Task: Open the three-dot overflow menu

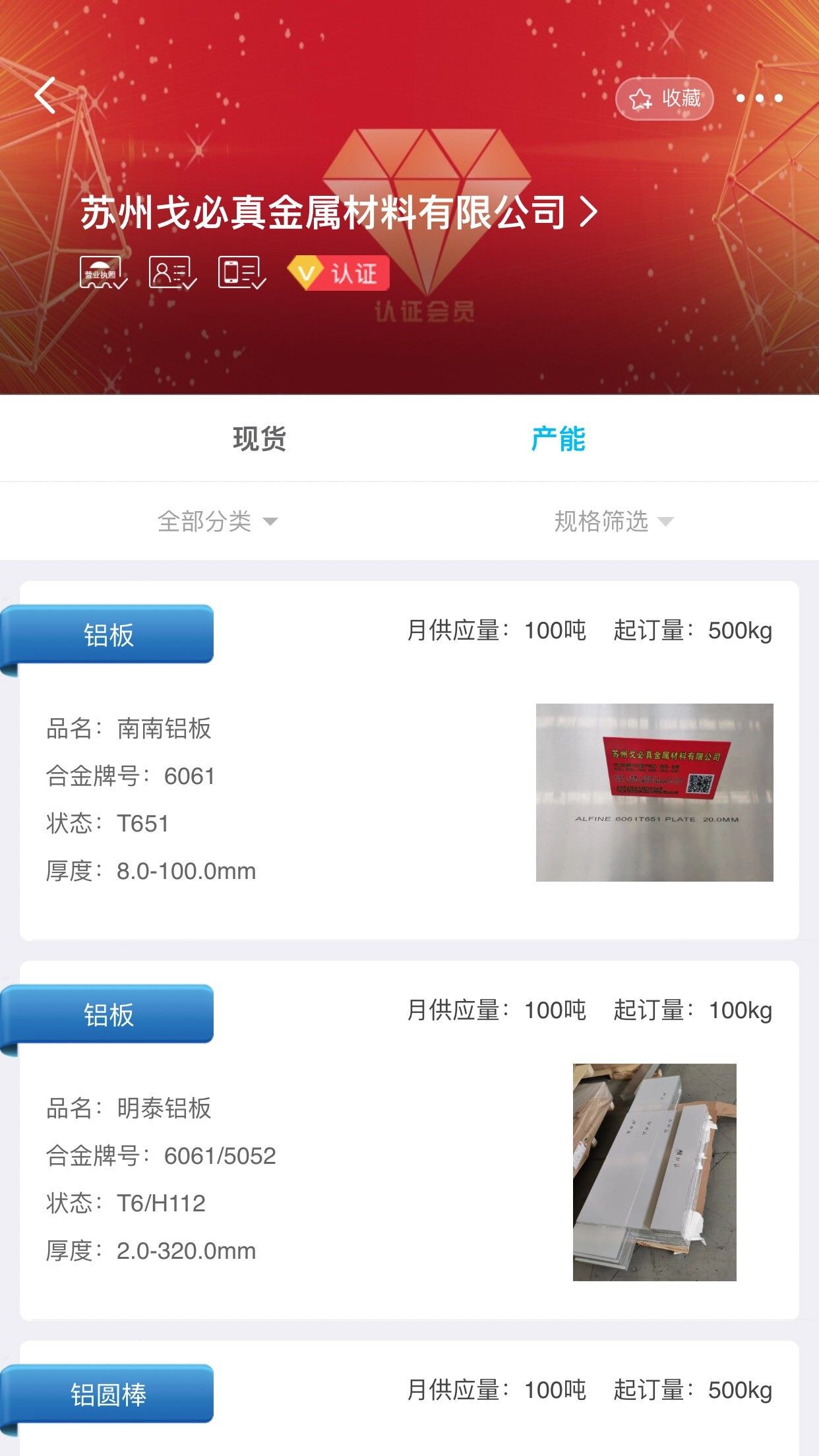Action: (x=760, y=98)
